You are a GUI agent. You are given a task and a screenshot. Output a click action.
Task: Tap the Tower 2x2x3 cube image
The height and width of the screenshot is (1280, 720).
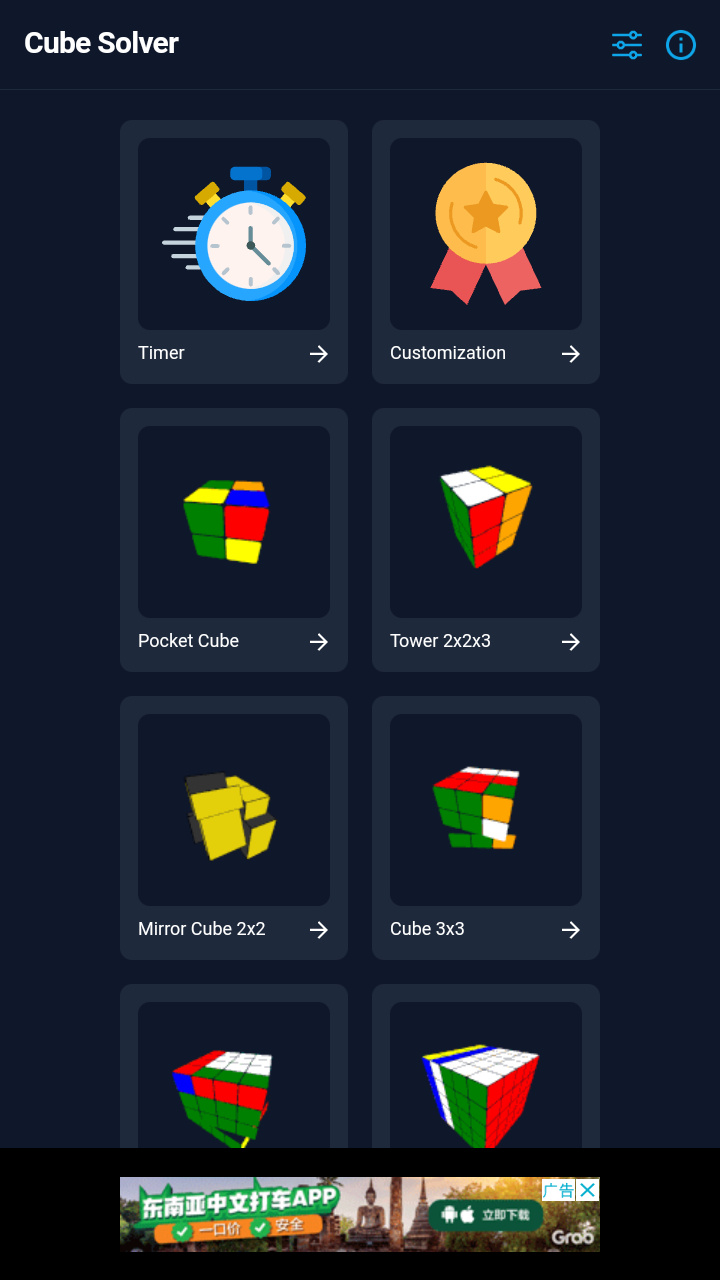485,522
